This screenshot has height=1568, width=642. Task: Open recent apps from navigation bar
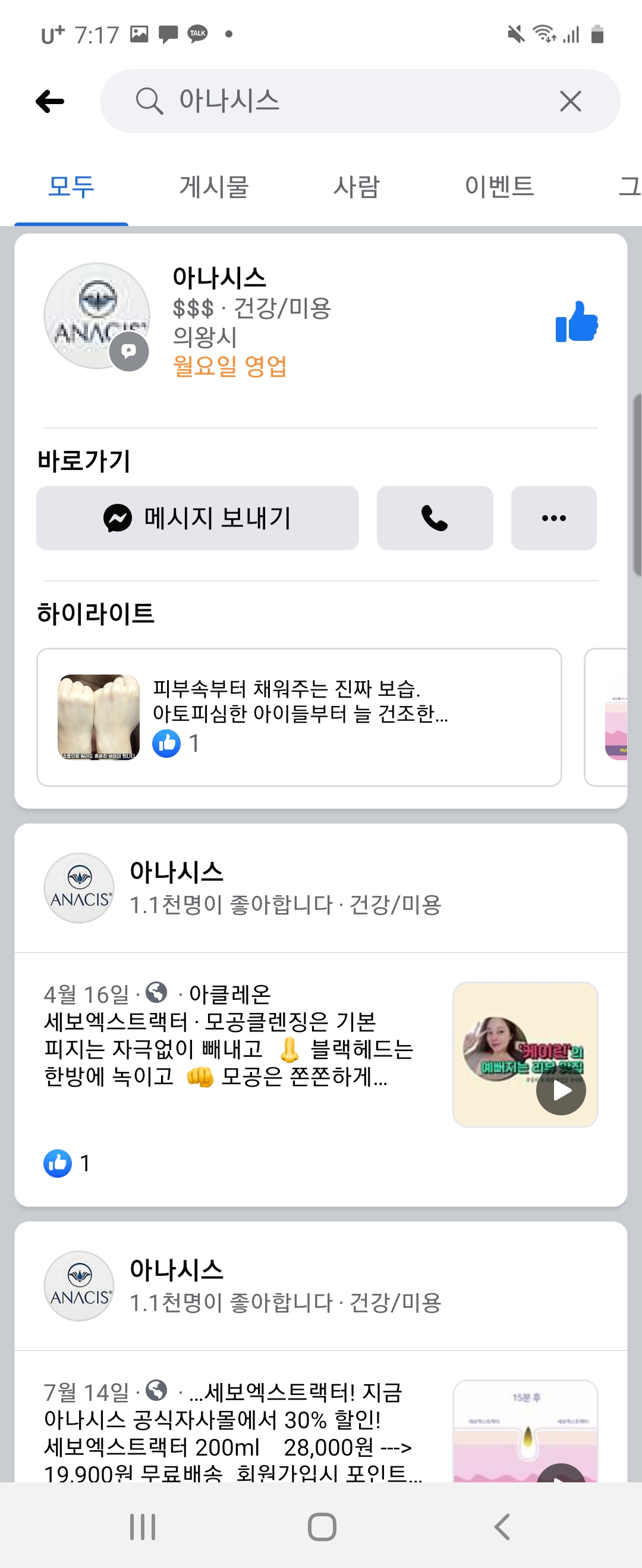point(143,1526)
